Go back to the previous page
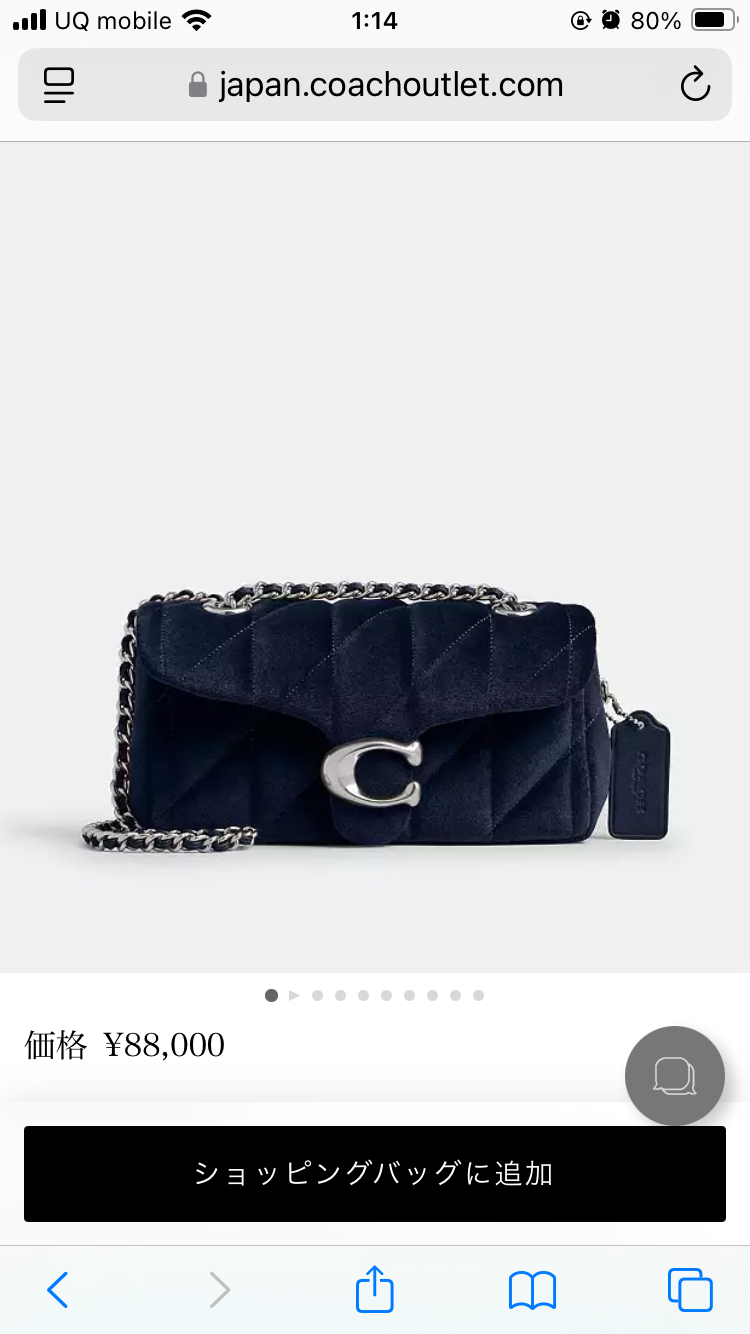The height and width of the screenshot is (1334, 750). point(58,1290)
